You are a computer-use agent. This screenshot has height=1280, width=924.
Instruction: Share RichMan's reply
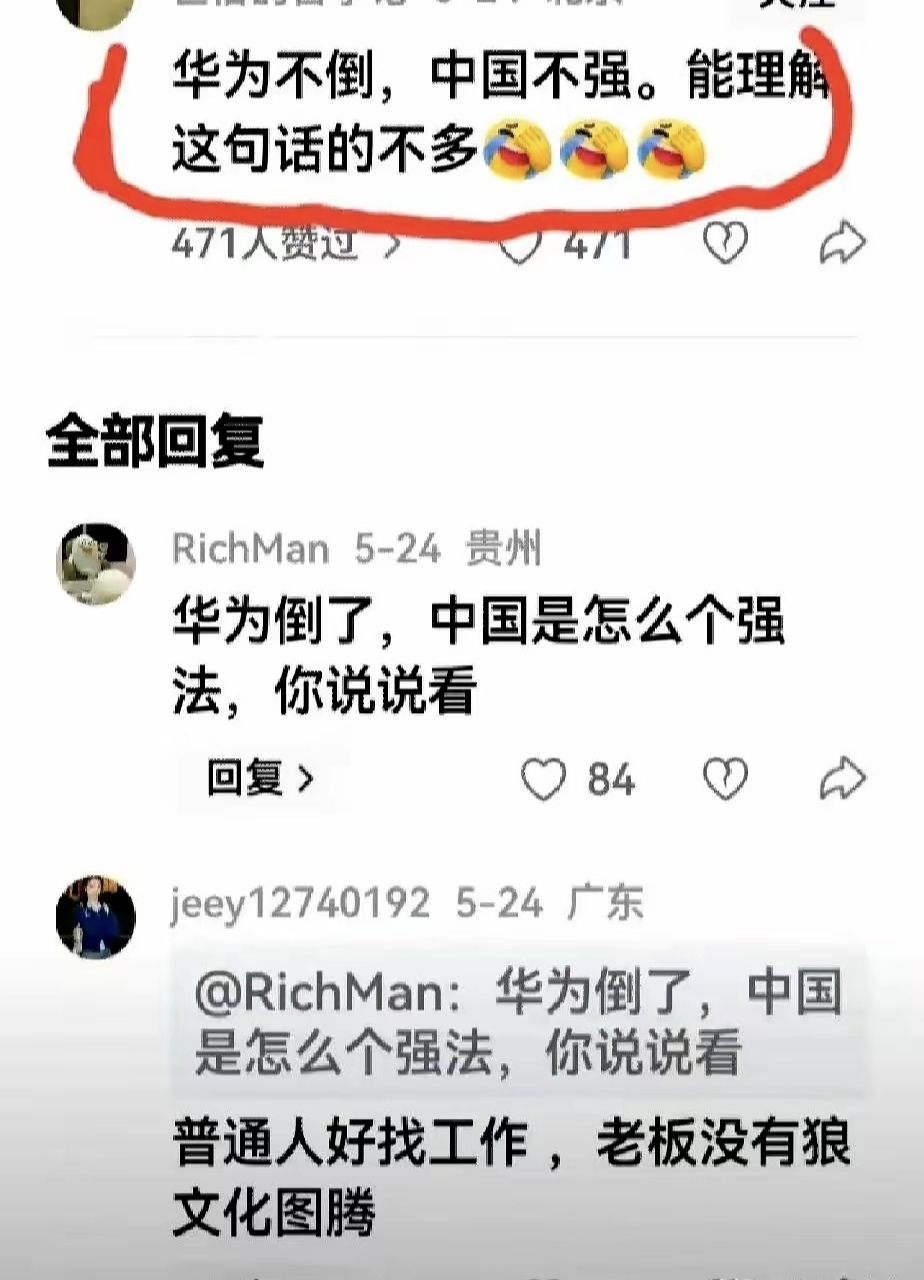(x=841, y=779)
